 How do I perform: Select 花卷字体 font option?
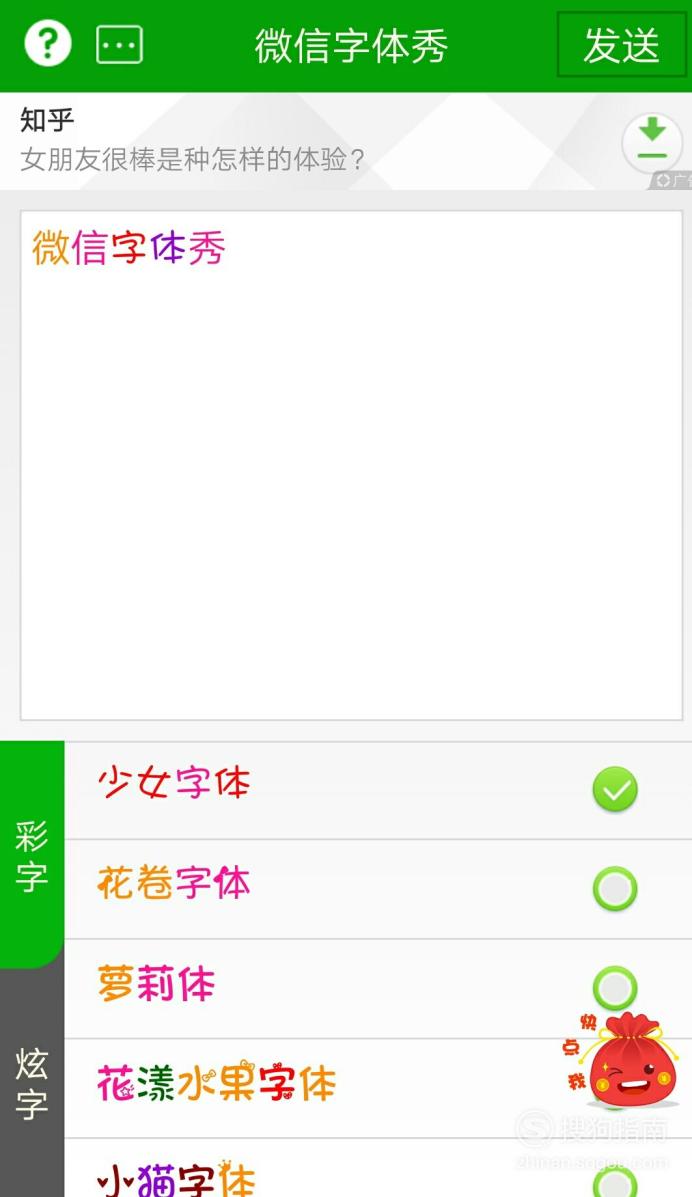378,889
